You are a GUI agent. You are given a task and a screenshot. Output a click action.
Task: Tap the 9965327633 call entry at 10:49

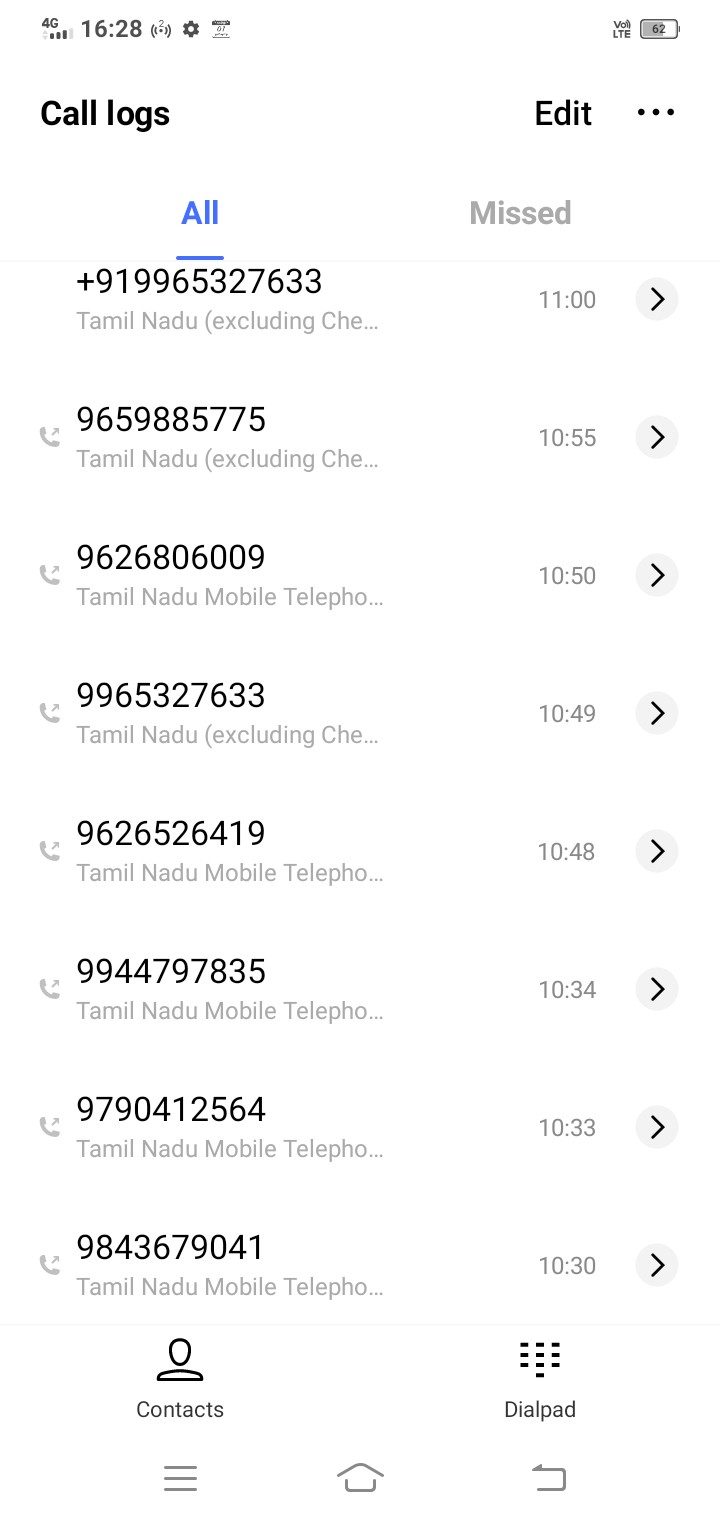(230, 713)
